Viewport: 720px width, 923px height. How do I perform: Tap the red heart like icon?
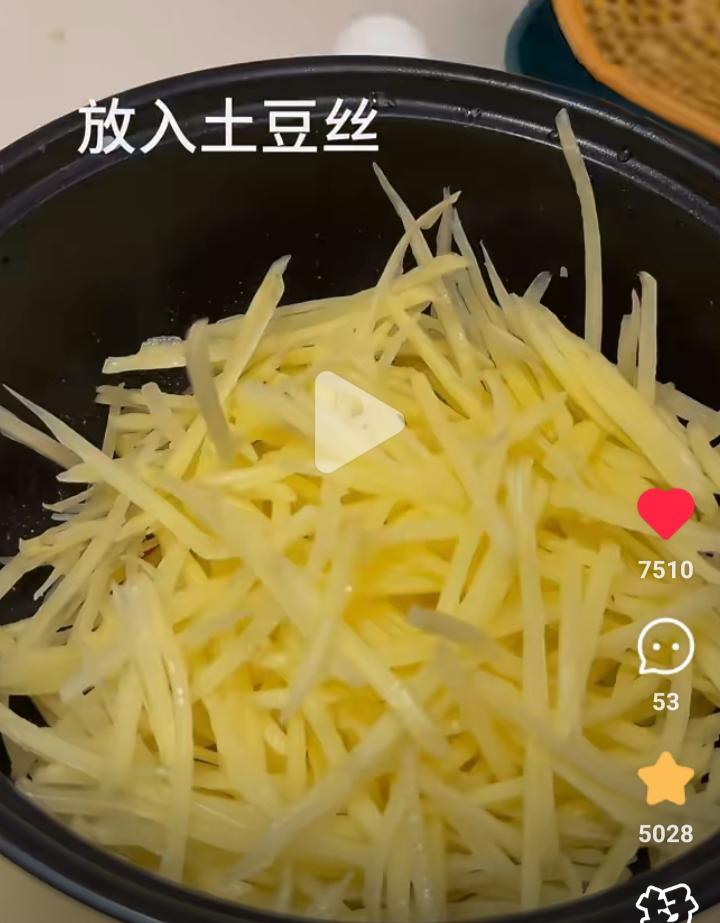tap(666, 512)
